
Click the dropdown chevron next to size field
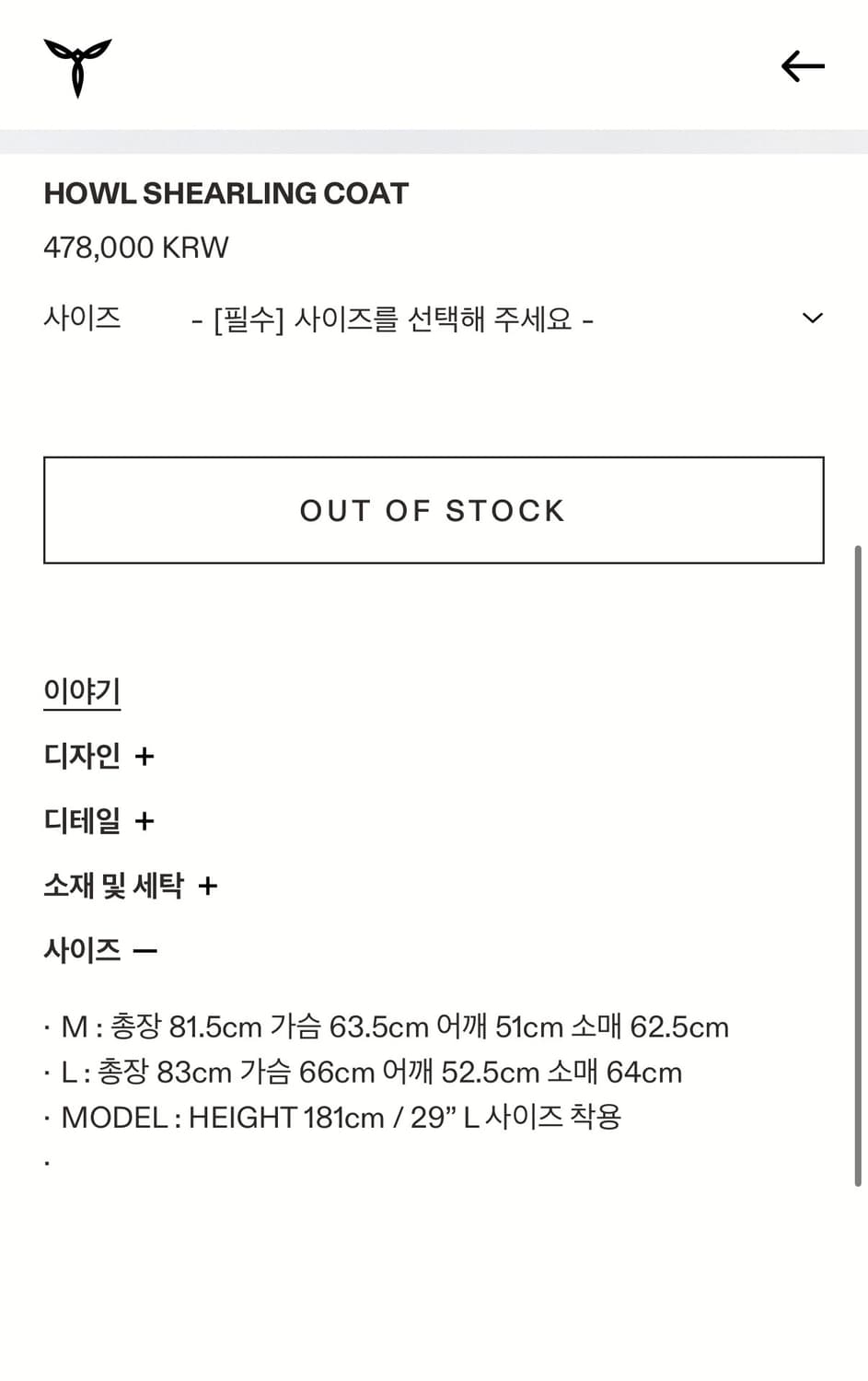coord(811,318)
